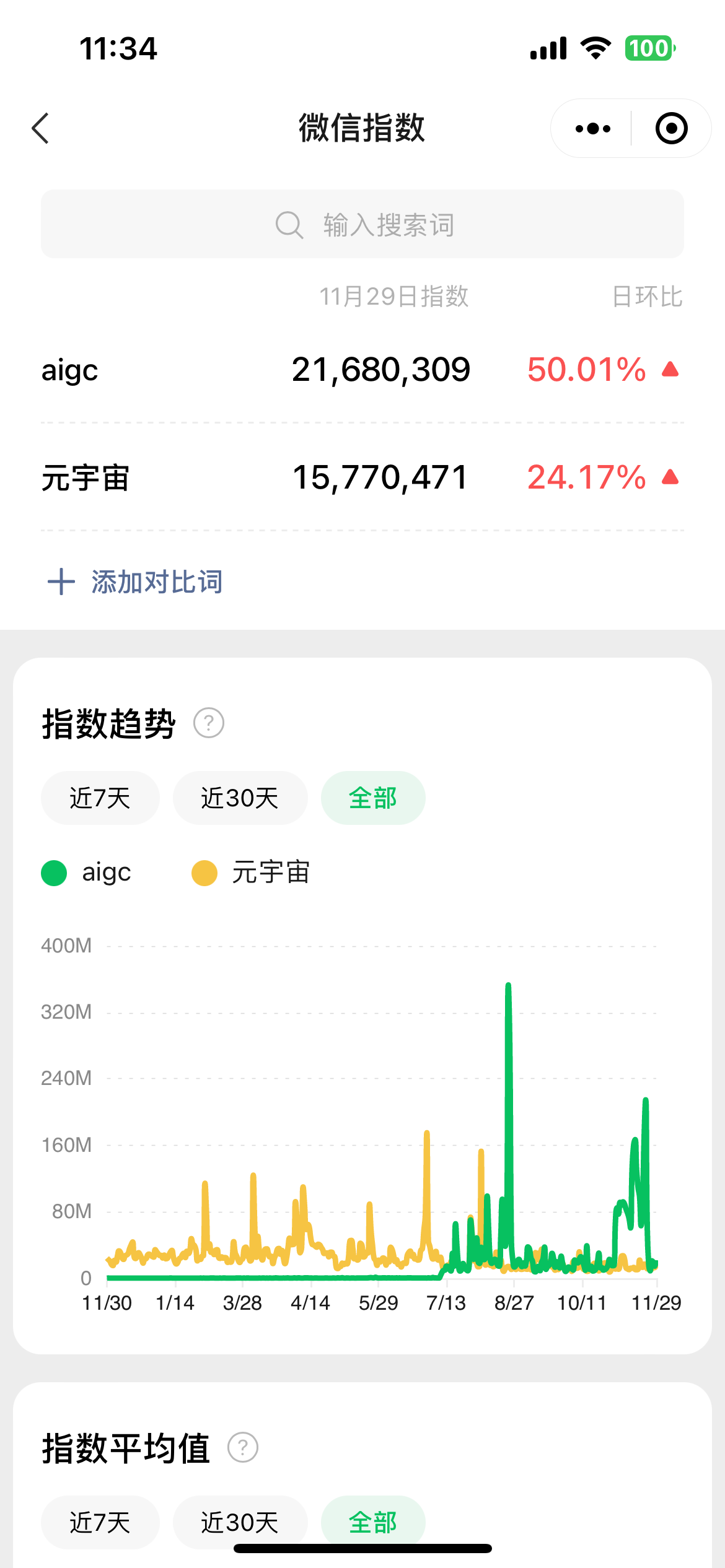Toggle the 元宇宙 legend in the chart
This screenshot has height=1568, width=725.
click(x=251, y=873)
